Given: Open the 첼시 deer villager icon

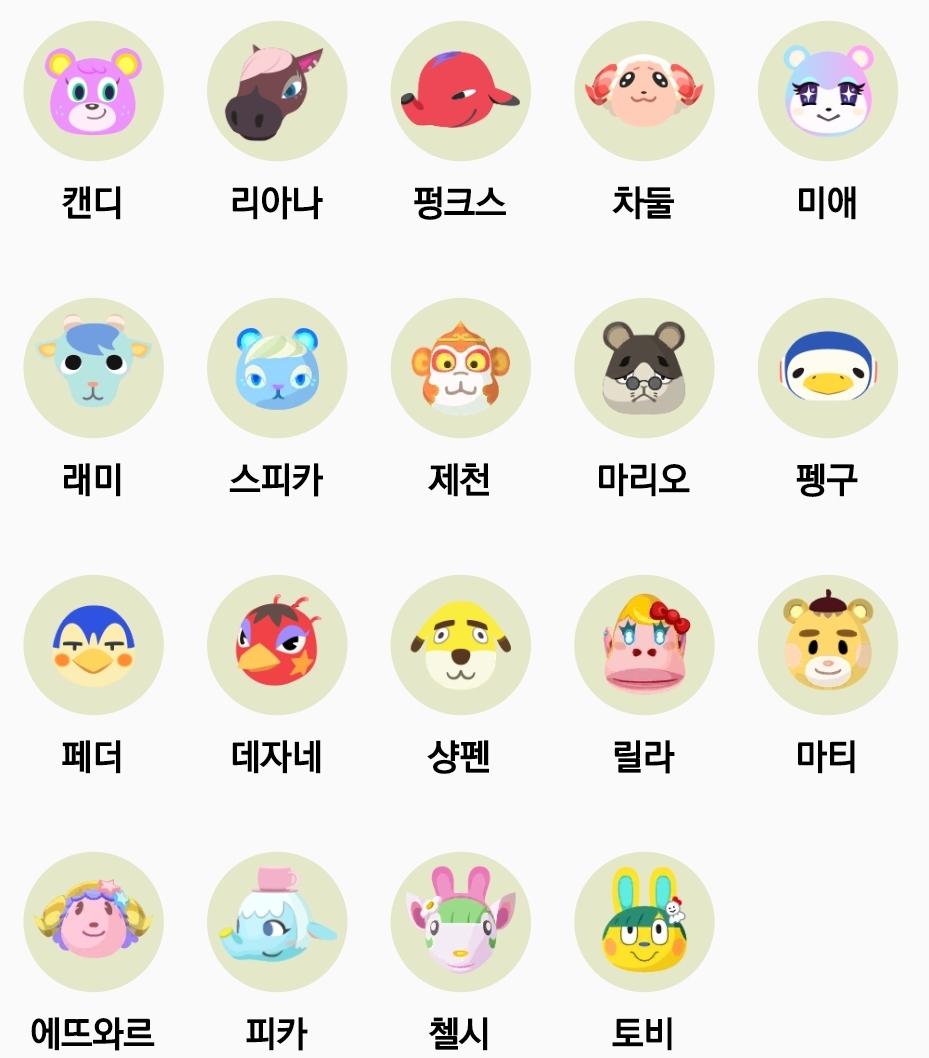Looking at the screenshot, I should pos(461,922).
